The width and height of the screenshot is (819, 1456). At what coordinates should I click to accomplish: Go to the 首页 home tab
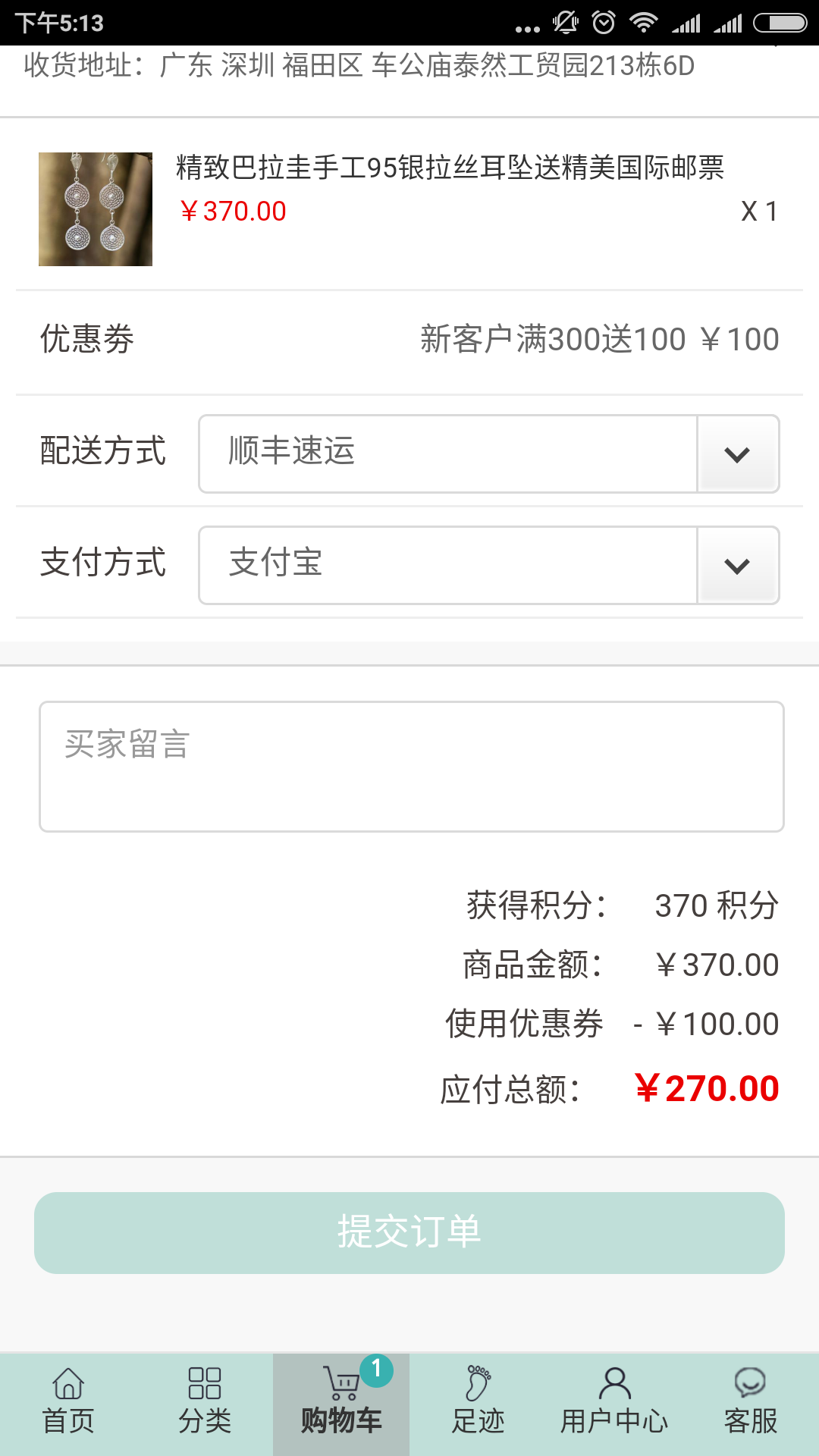[68, 1404]
